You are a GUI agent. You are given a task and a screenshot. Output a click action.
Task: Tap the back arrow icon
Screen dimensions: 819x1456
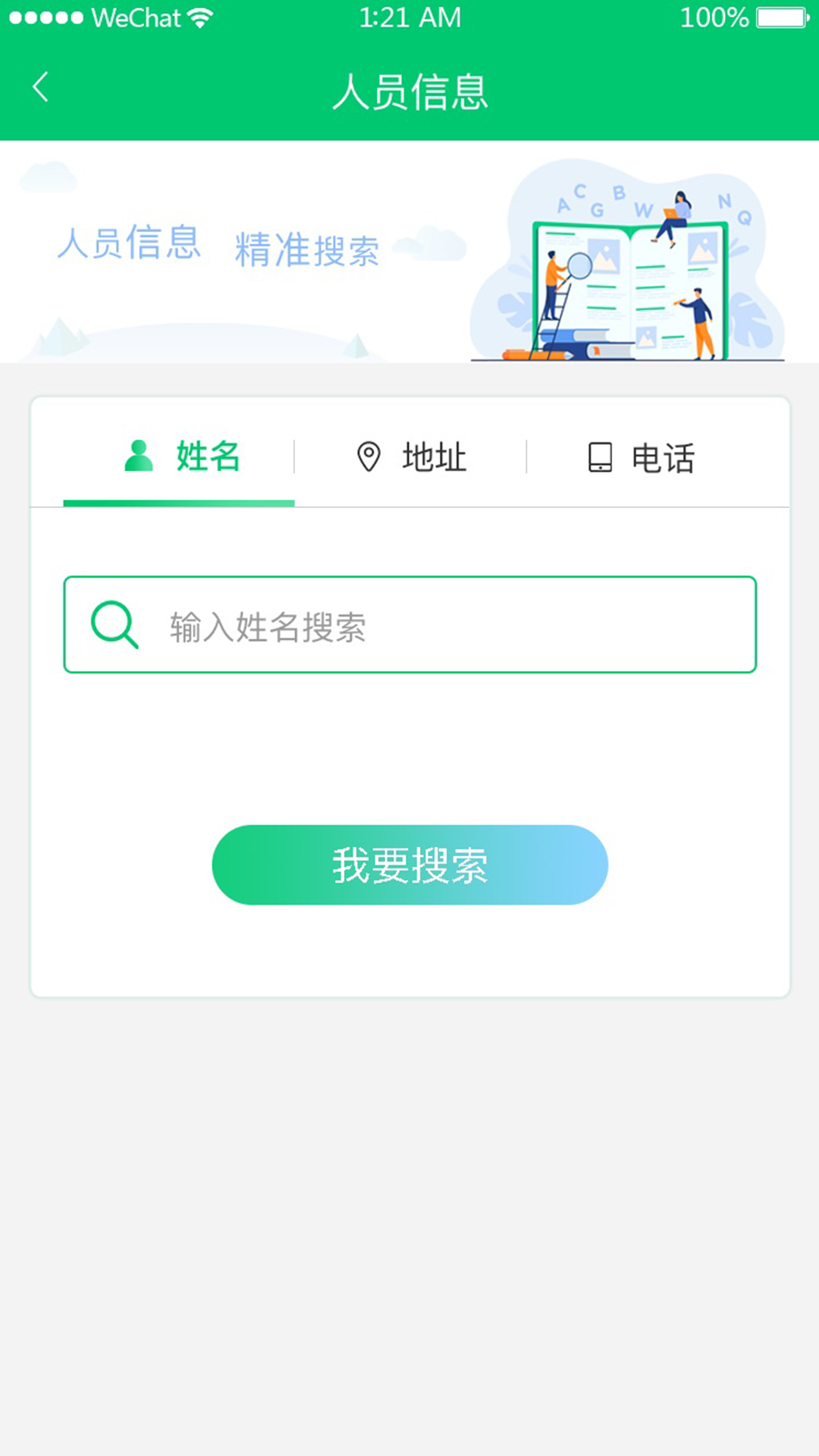39,87
